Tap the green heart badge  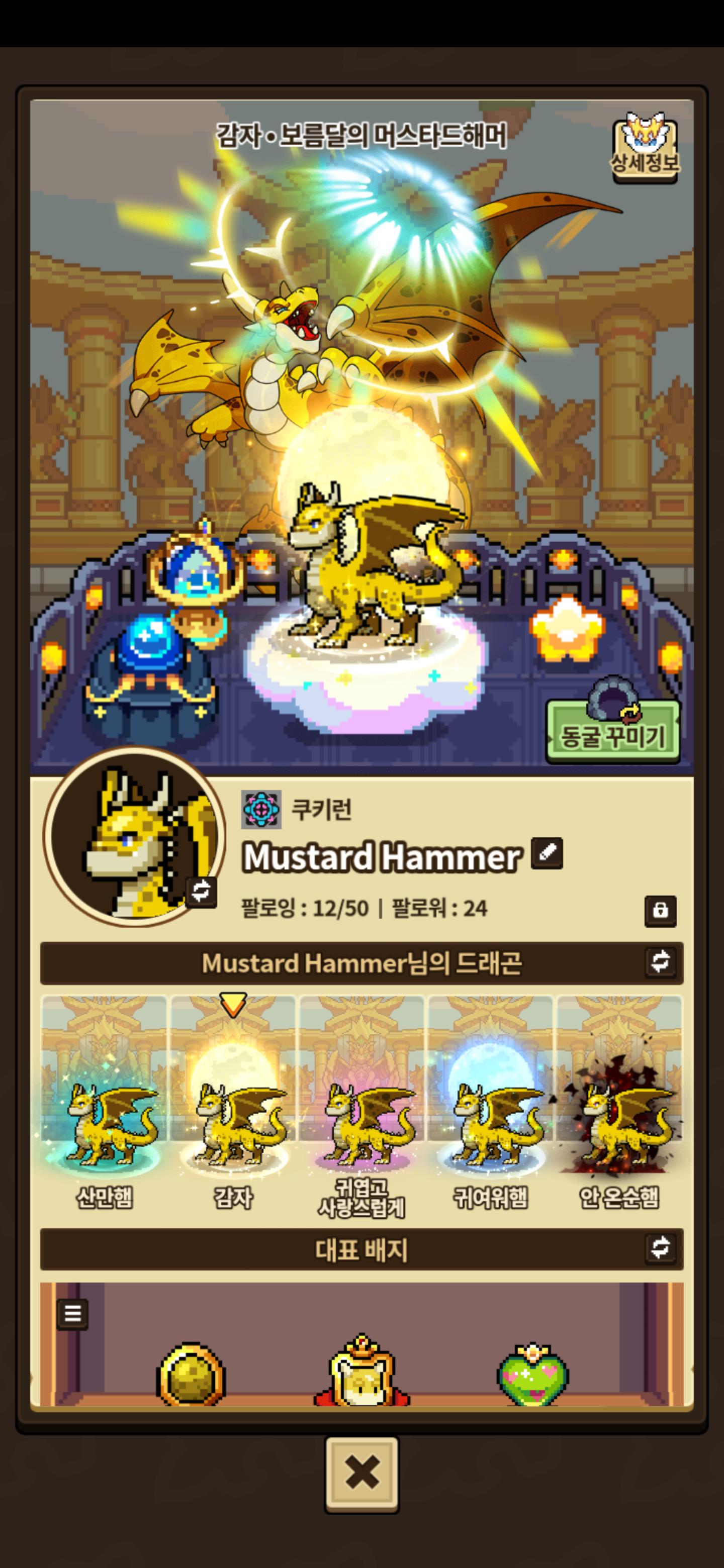(533, 1375)
